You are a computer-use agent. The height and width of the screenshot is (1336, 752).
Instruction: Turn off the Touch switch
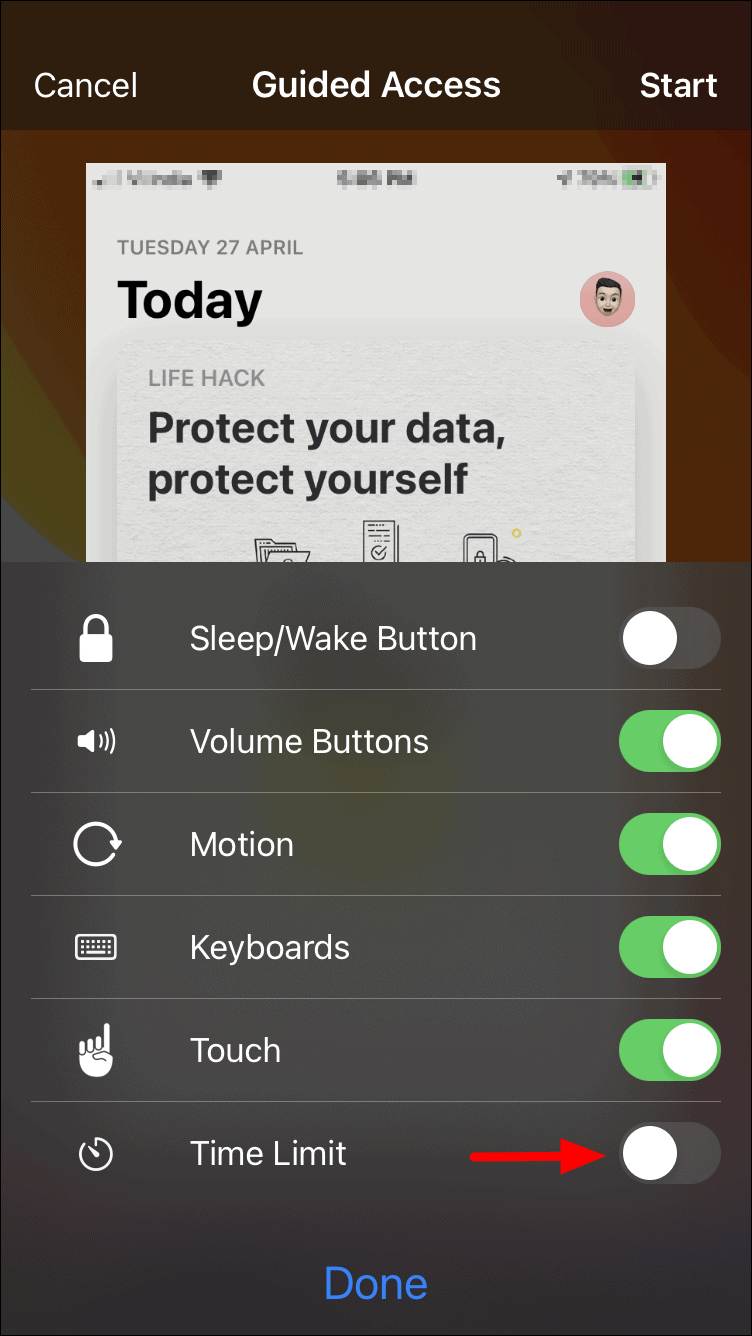(x=669, y=1050)
